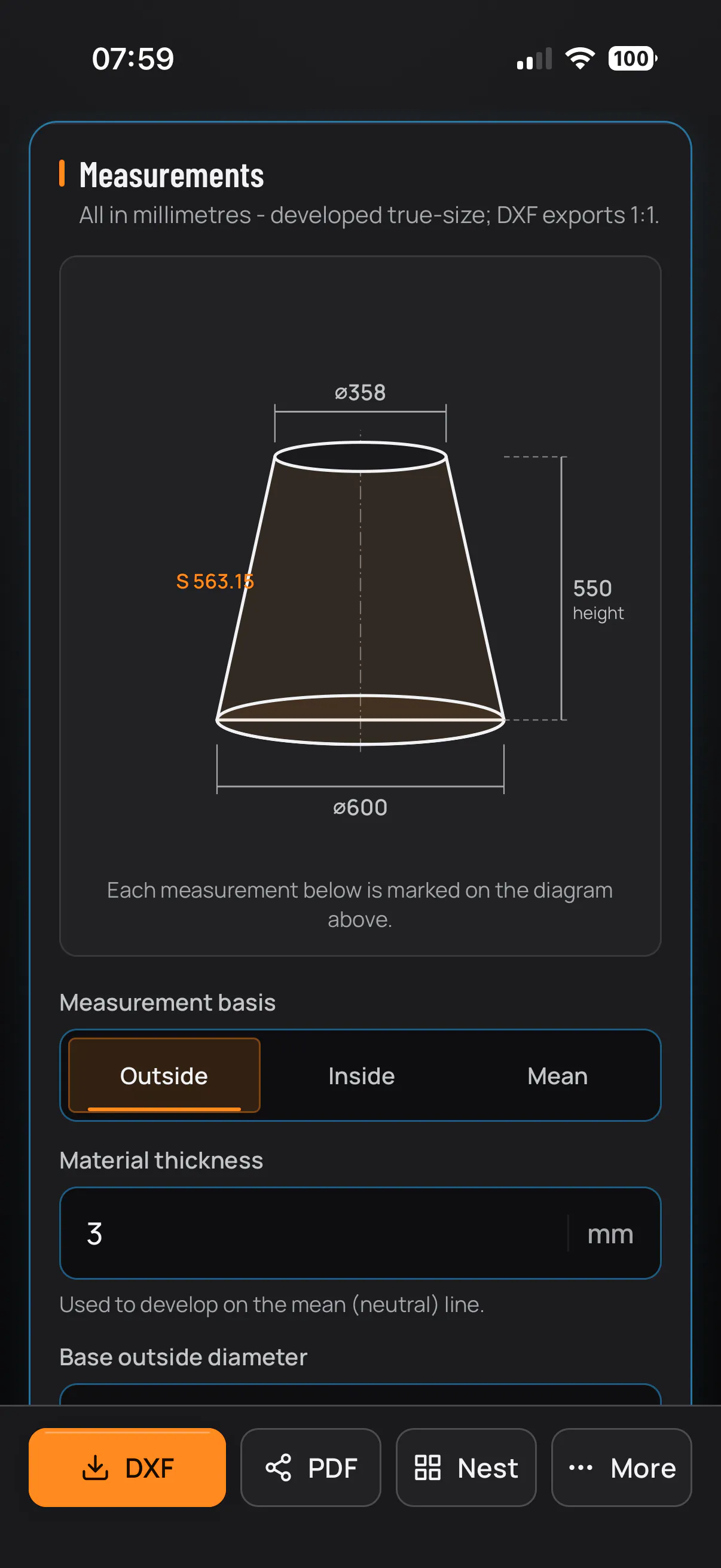
Task: Switch measurement basis to Inside
Action: (x=362, y=1075)
